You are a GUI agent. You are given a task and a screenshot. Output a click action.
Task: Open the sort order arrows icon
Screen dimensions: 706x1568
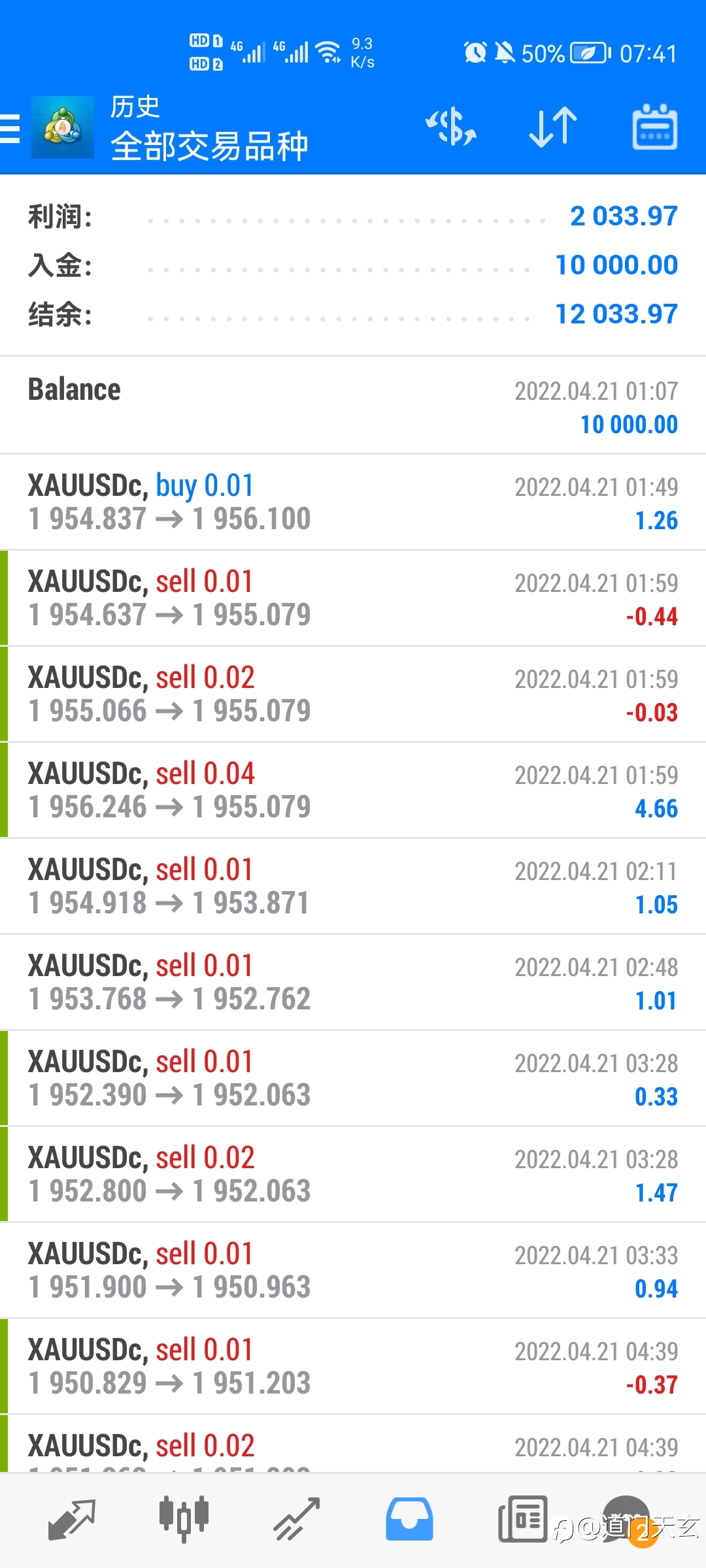(553, 127)
